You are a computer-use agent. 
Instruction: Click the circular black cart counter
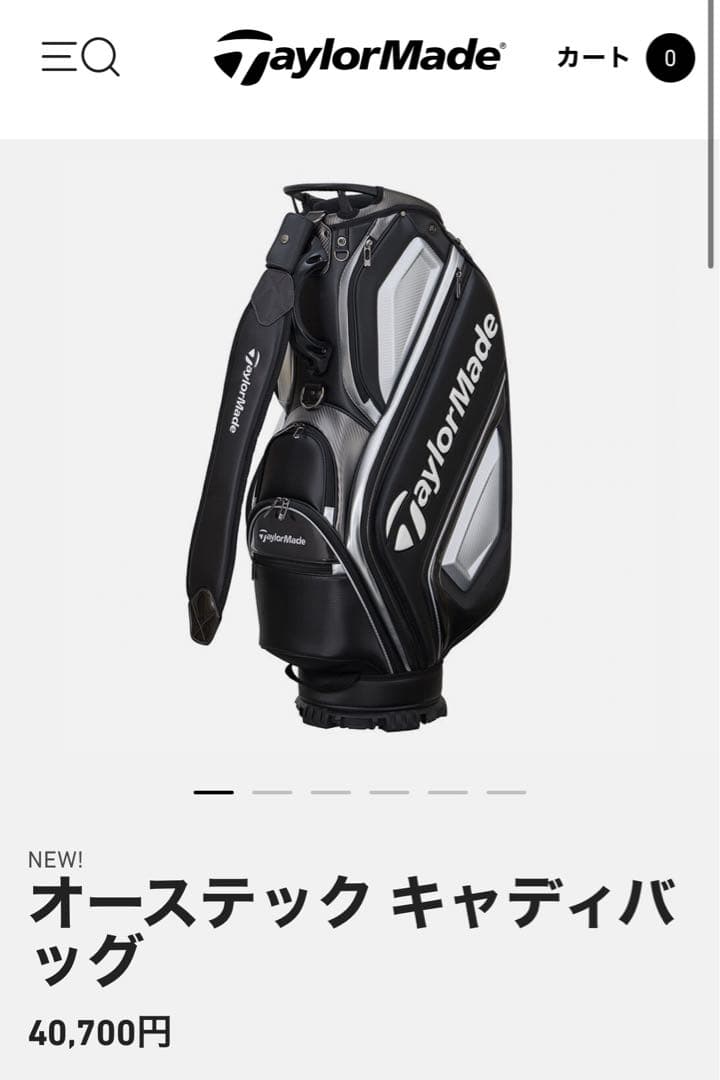(x=669, y=57)
